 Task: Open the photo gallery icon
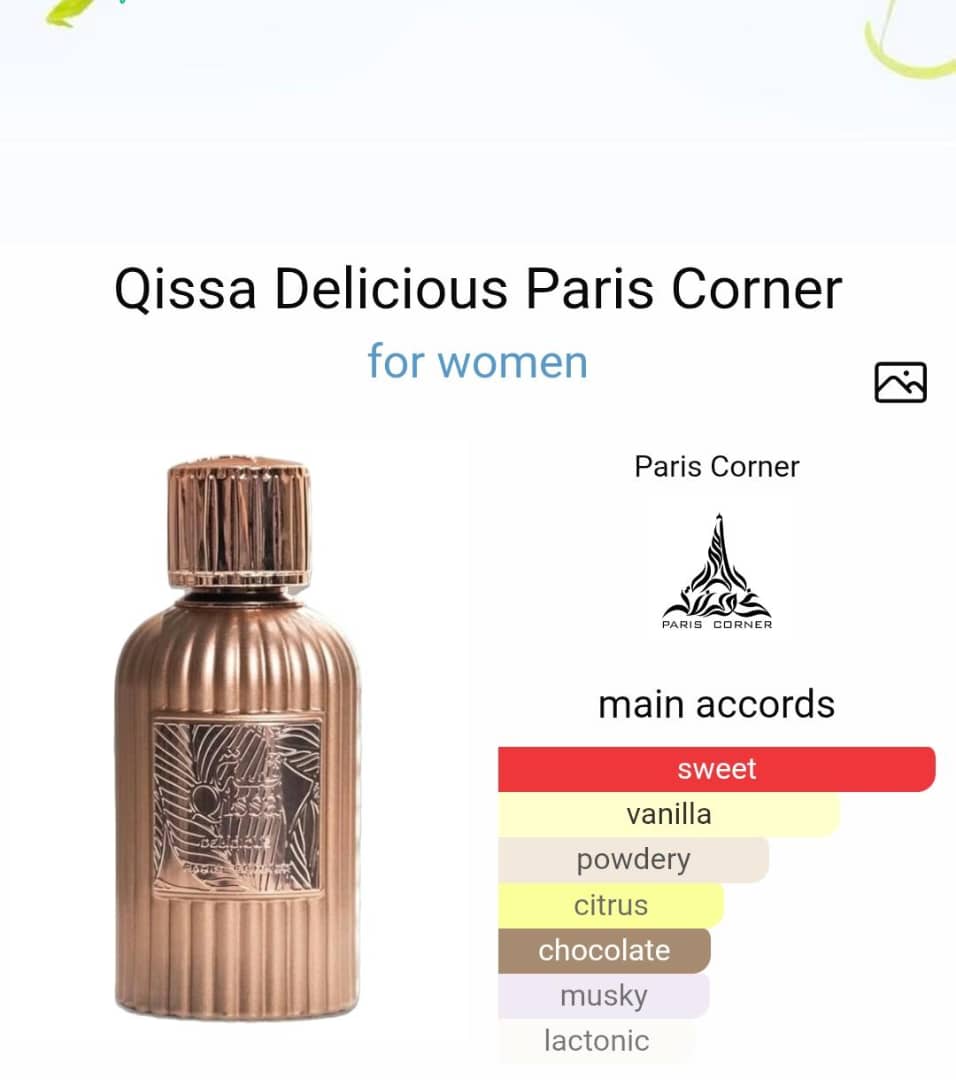[x=900, y=382]
